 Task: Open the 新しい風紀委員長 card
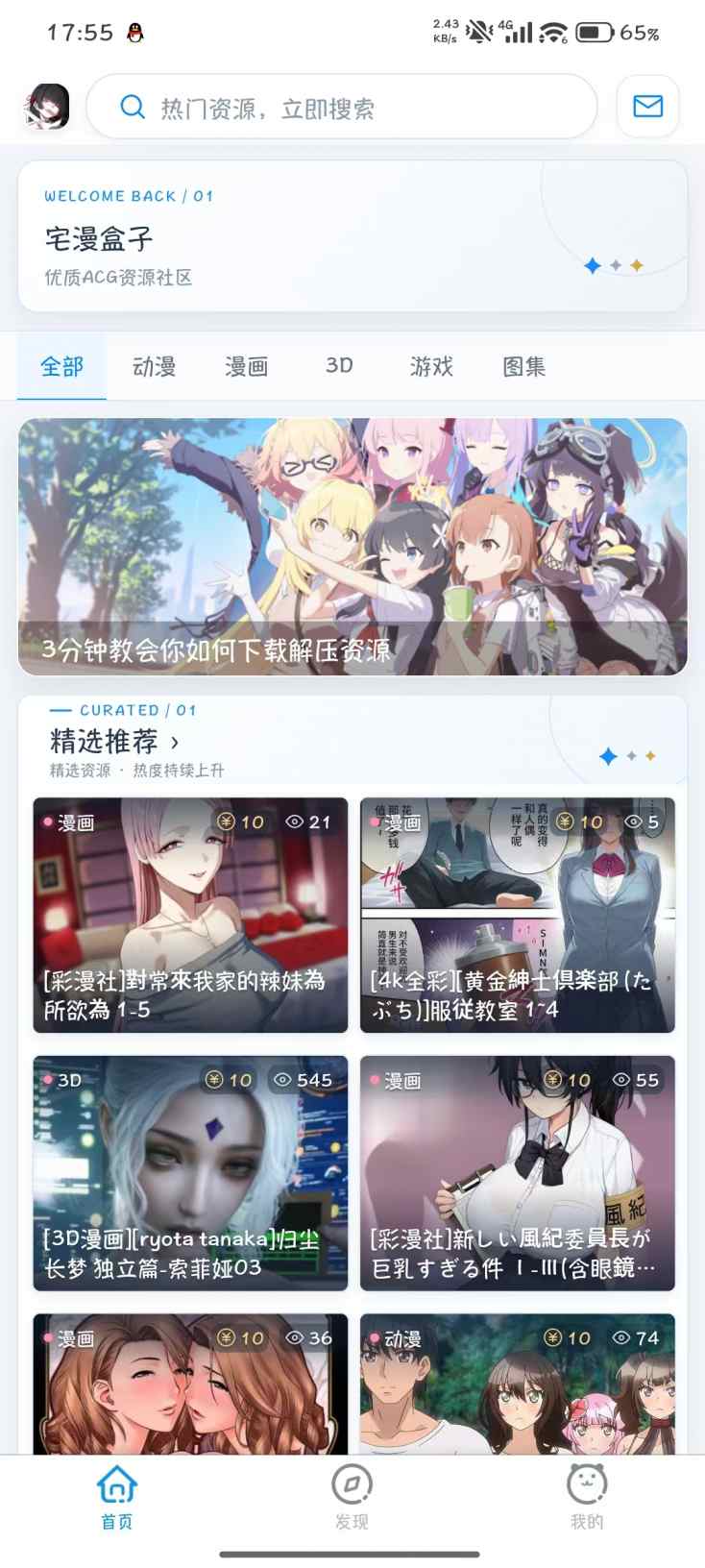518,1173
